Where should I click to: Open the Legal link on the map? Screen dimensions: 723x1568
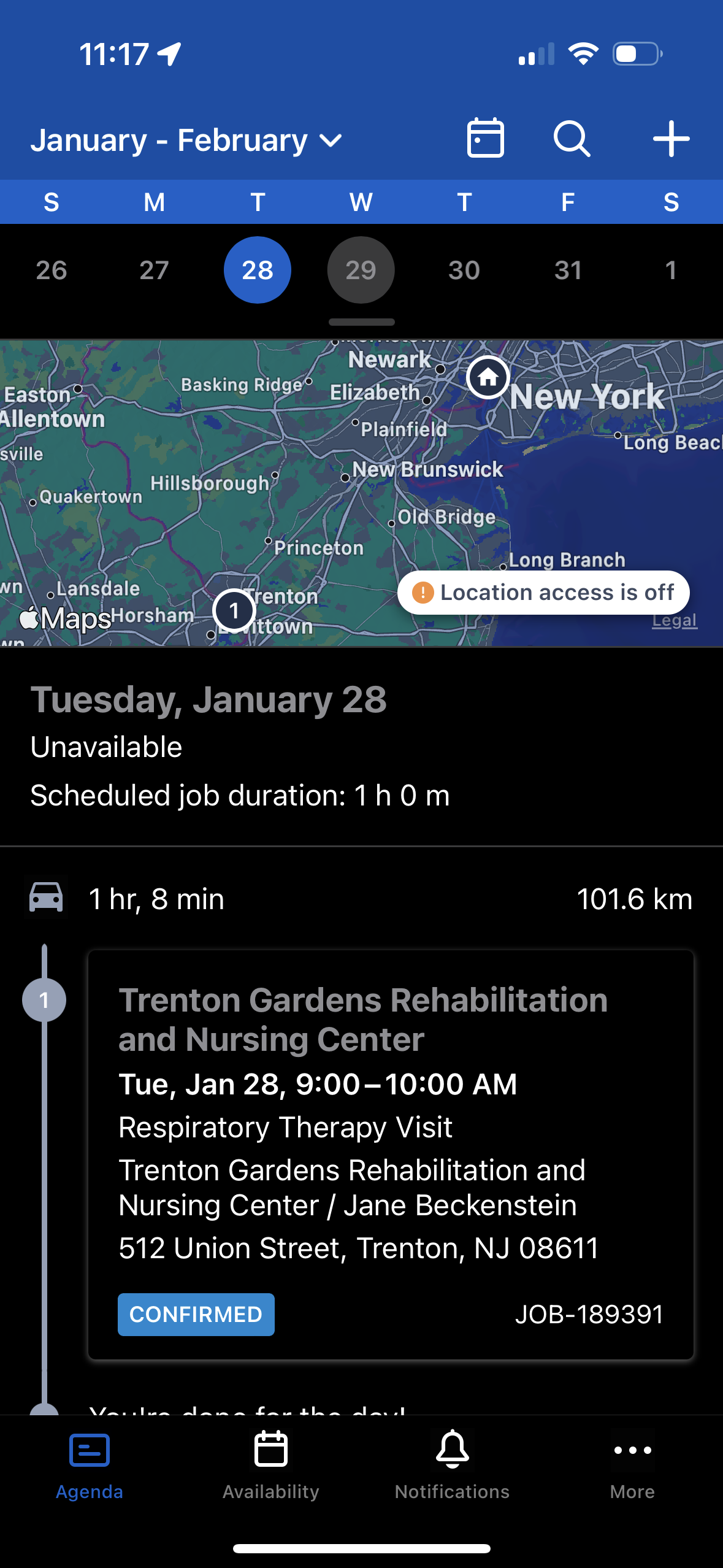click(x=674, y=620)
